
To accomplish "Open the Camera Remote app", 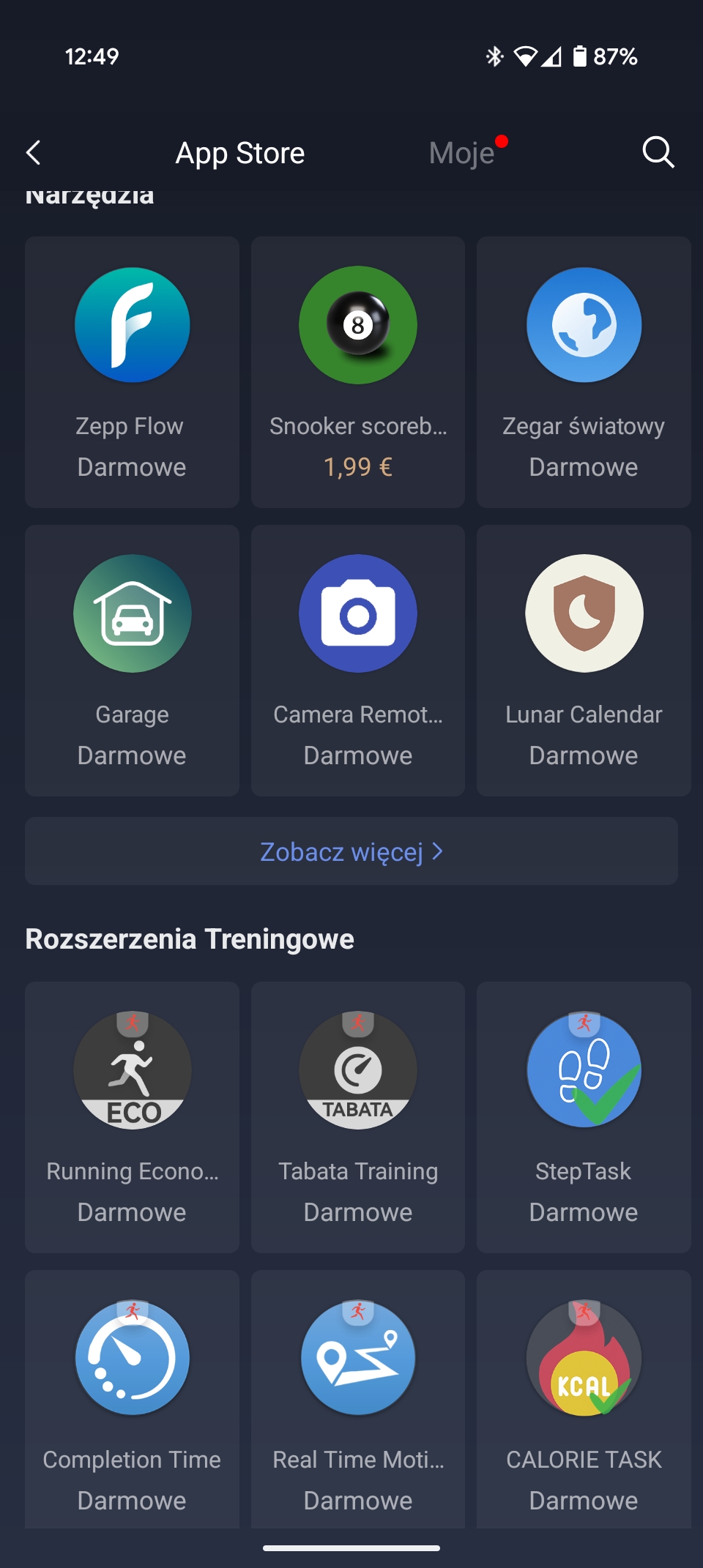I will [358, 660].
